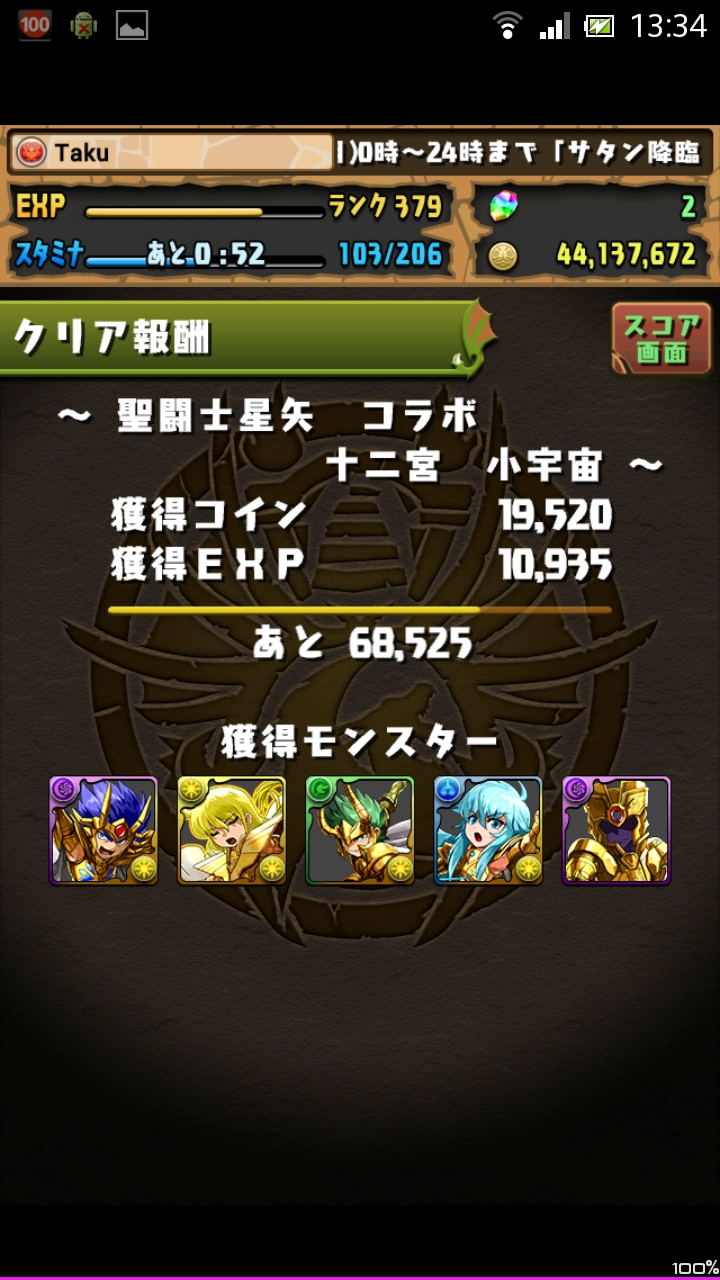The width and height of the screenshot is (720, 1280).
Task: Tap the blue-haired gold saint monster with purple frame
Action: tap(103, 830)
